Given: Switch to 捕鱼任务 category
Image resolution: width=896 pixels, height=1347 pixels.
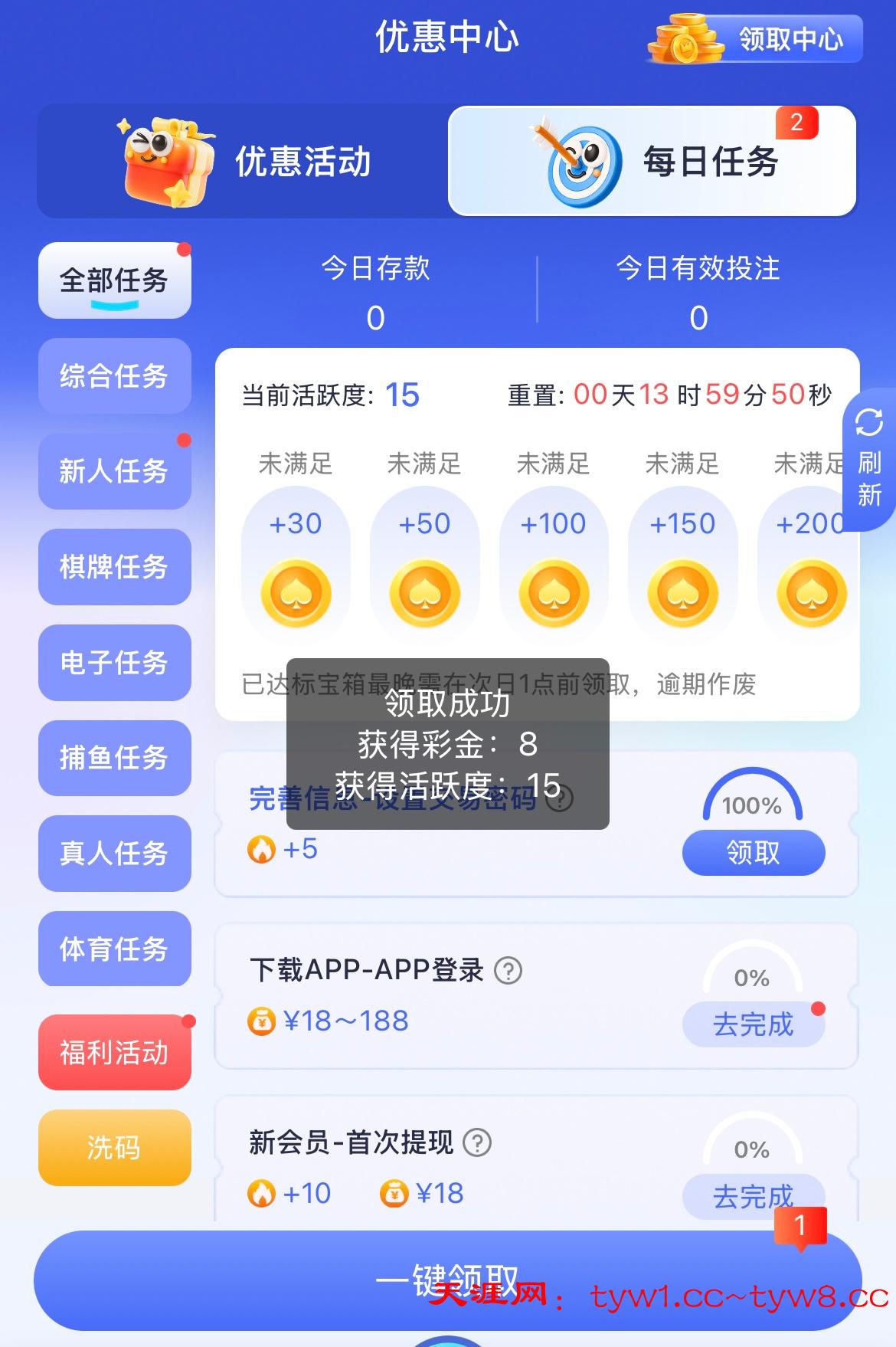Looking at the screenshot, I should coord(114,758).
